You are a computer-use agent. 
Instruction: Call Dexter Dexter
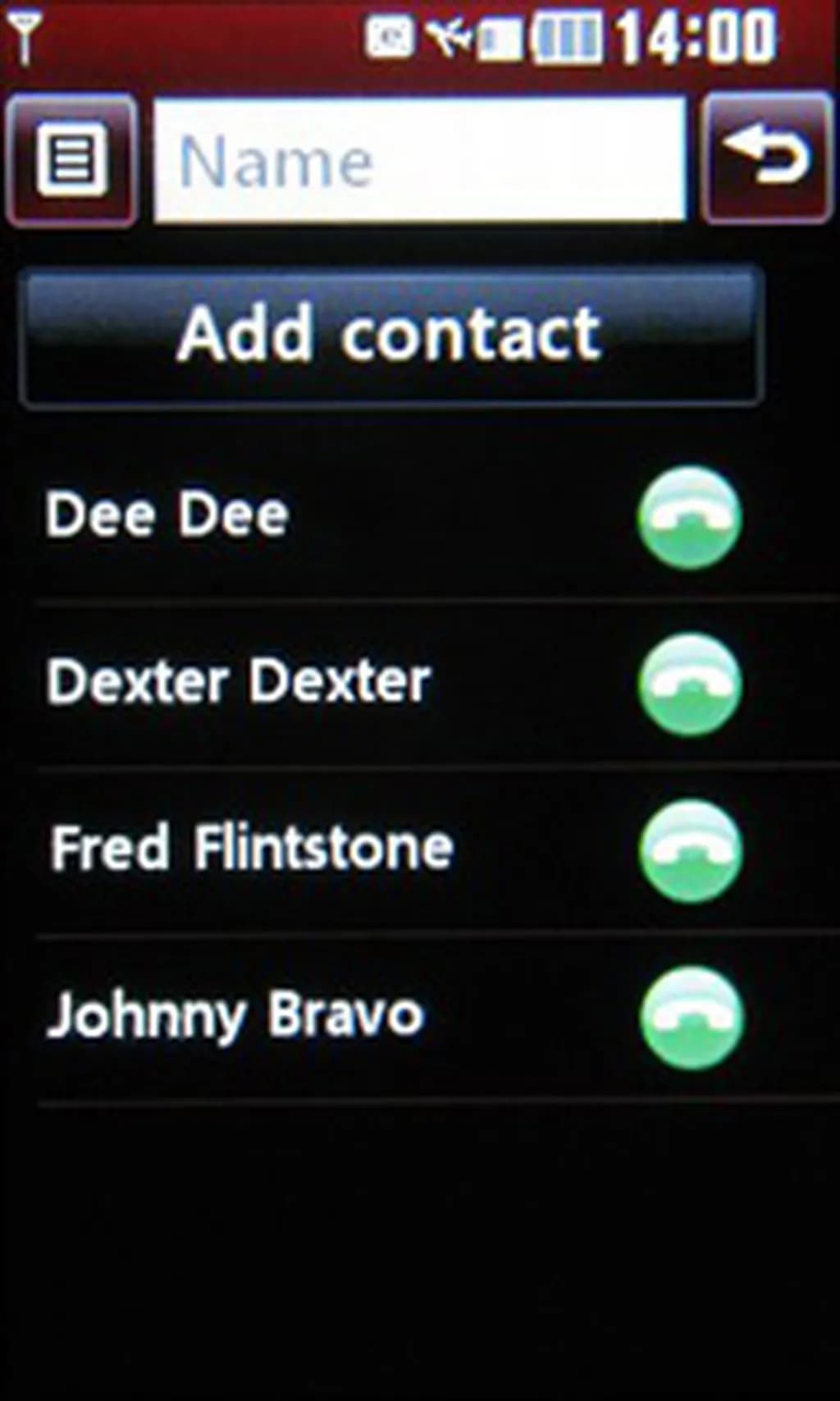[x=690, y=684]
